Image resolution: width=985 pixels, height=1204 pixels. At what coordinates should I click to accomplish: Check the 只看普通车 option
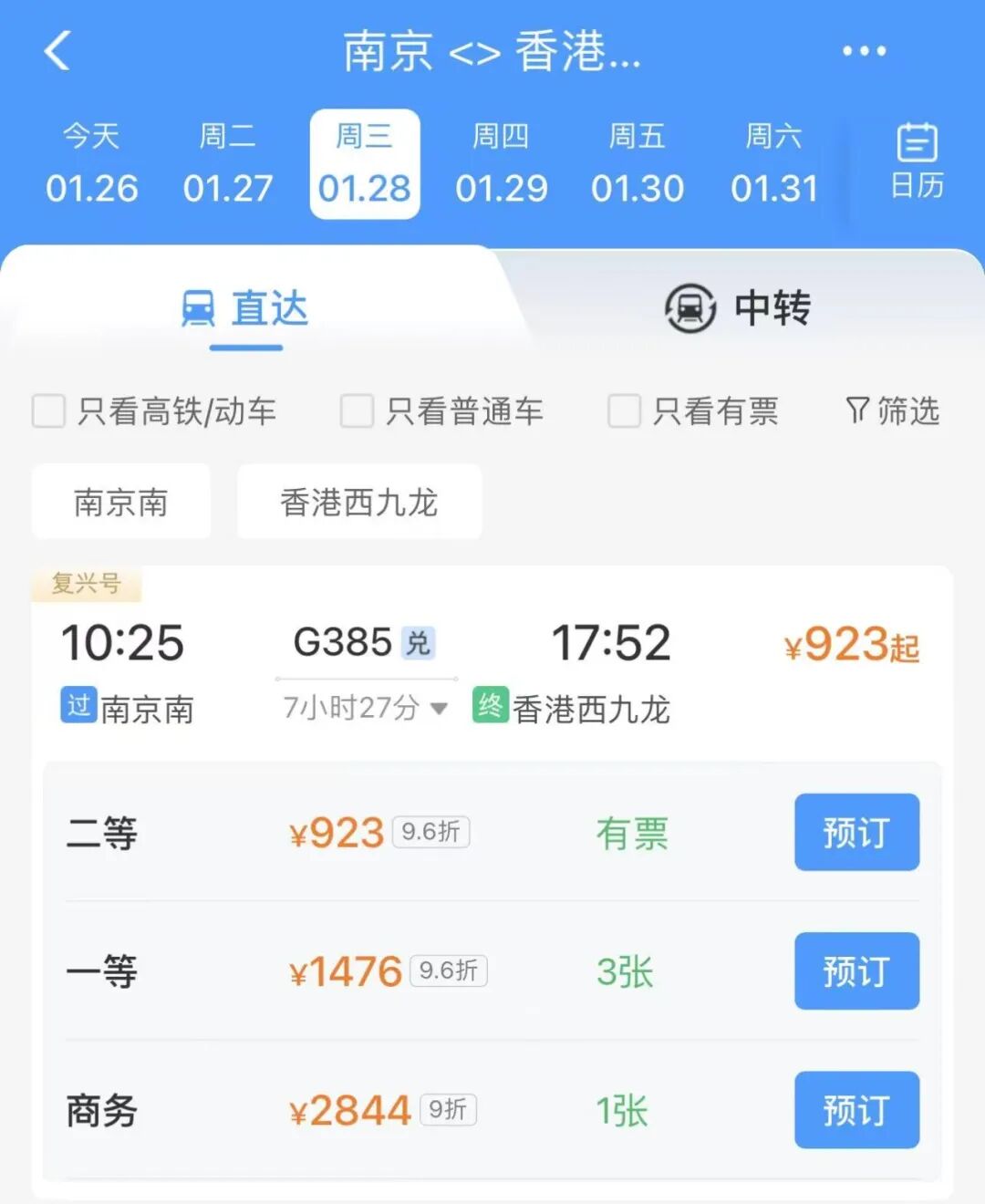[357, 412]
